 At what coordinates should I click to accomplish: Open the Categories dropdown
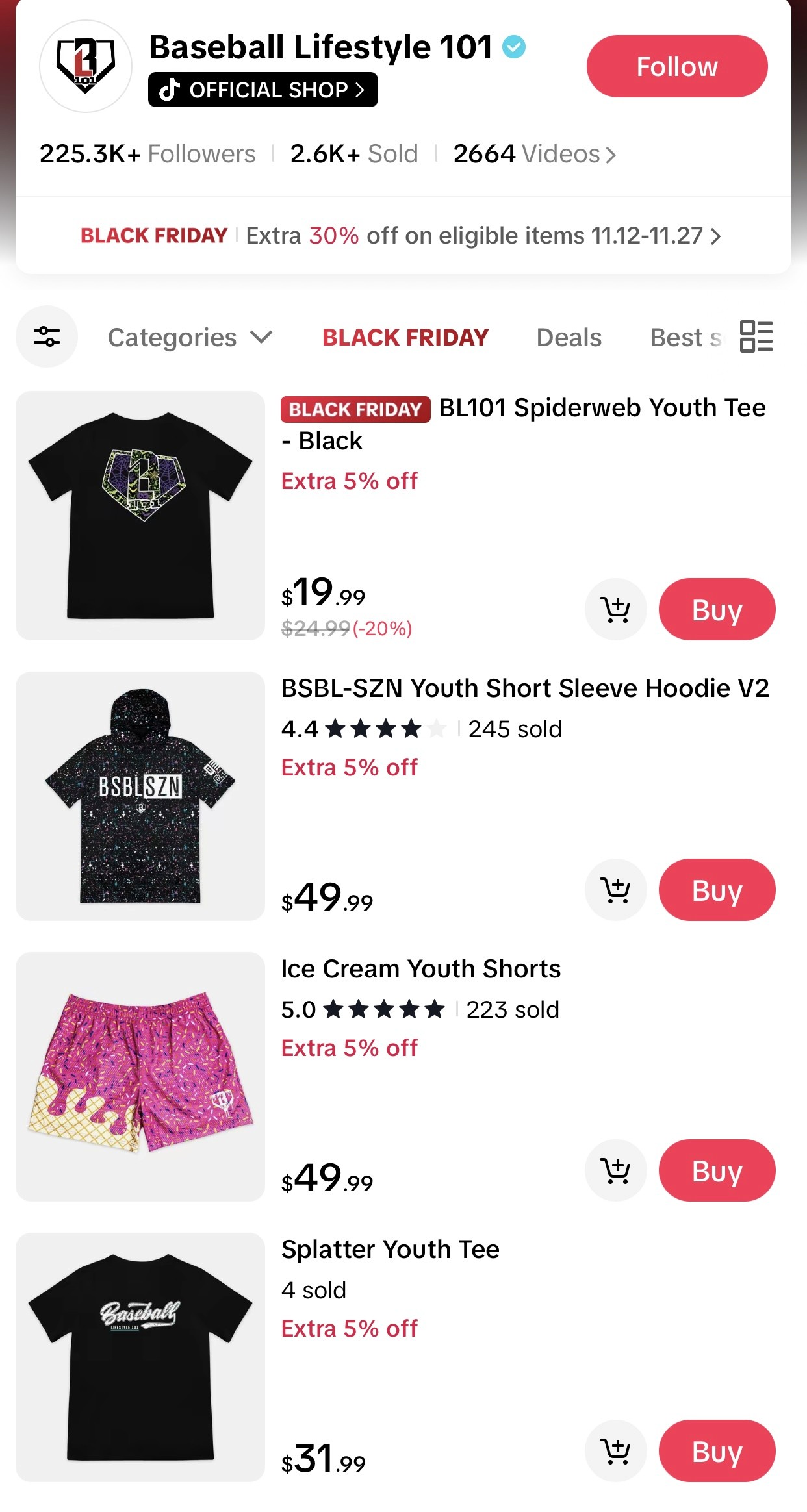[x=188, y=337]
